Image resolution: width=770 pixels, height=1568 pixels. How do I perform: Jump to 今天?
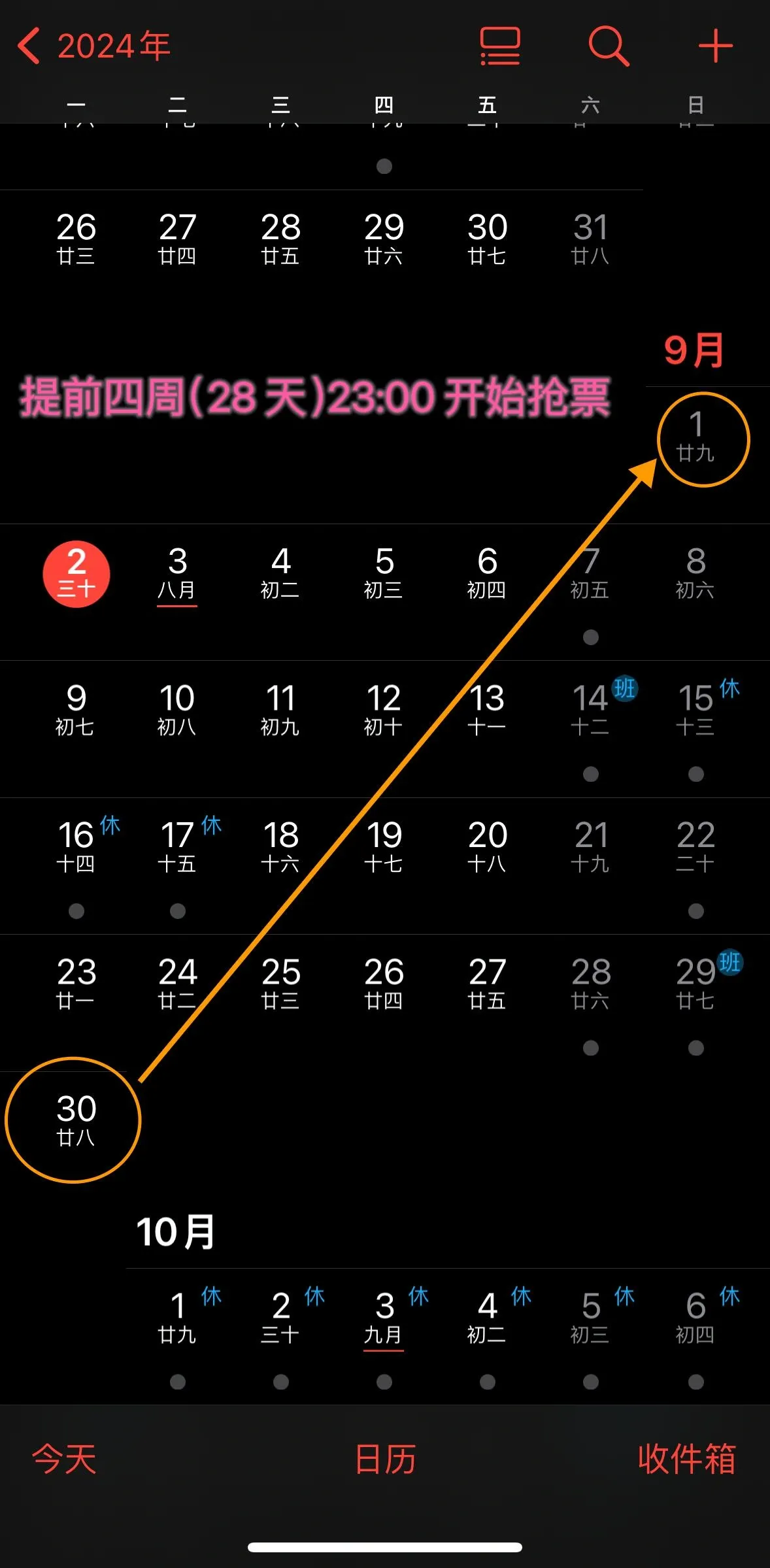[x=64, y=1458]
